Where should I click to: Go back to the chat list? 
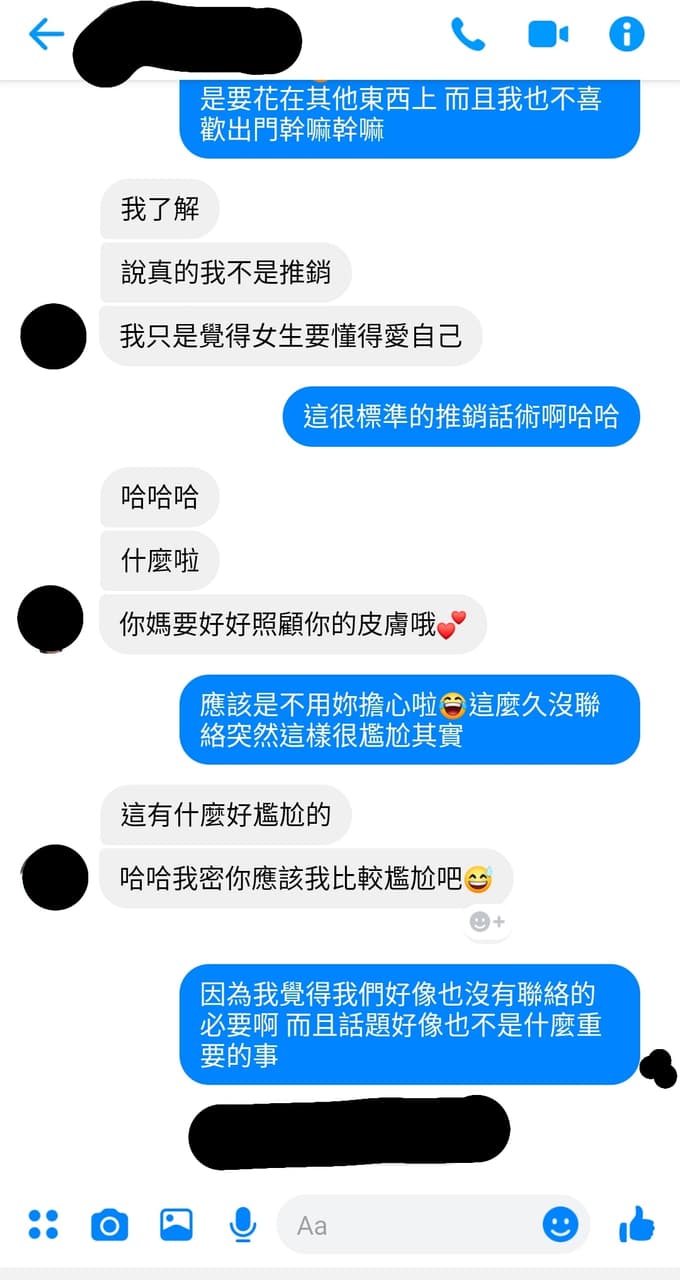46,34
